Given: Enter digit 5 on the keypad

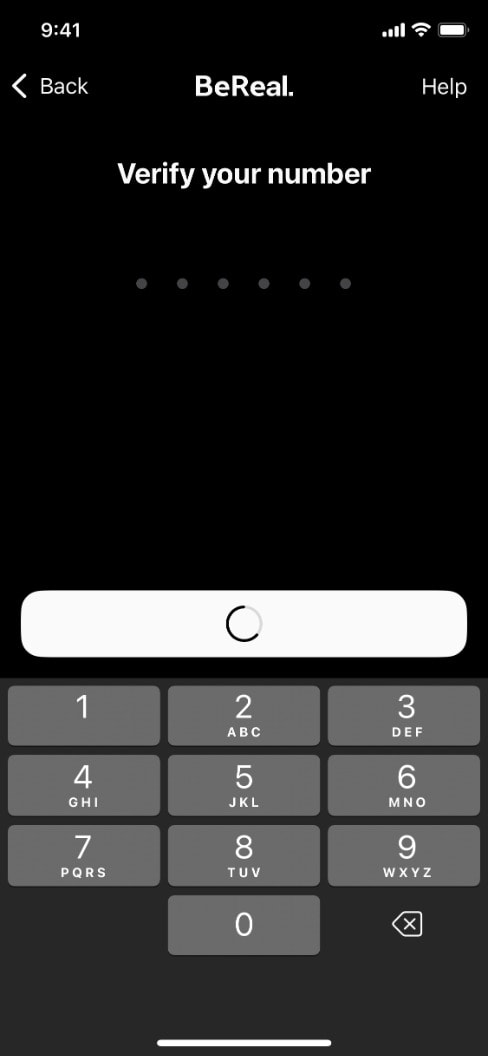Looking at the screenshot, I should pyautogui.click(x=244, y=785).
